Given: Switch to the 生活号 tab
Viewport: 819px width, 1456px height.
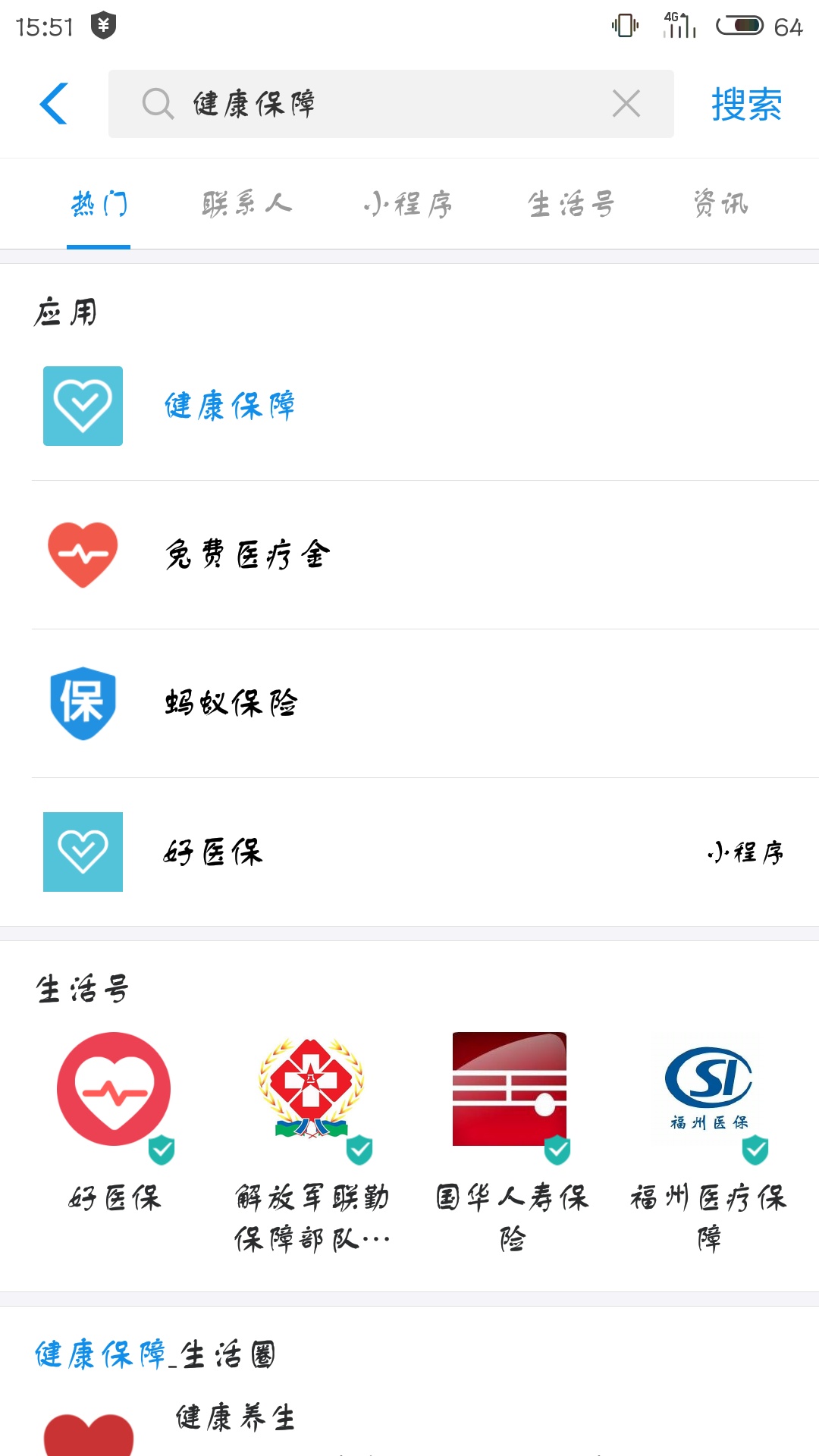Looking at the screenshot, I should click(571, 204).
